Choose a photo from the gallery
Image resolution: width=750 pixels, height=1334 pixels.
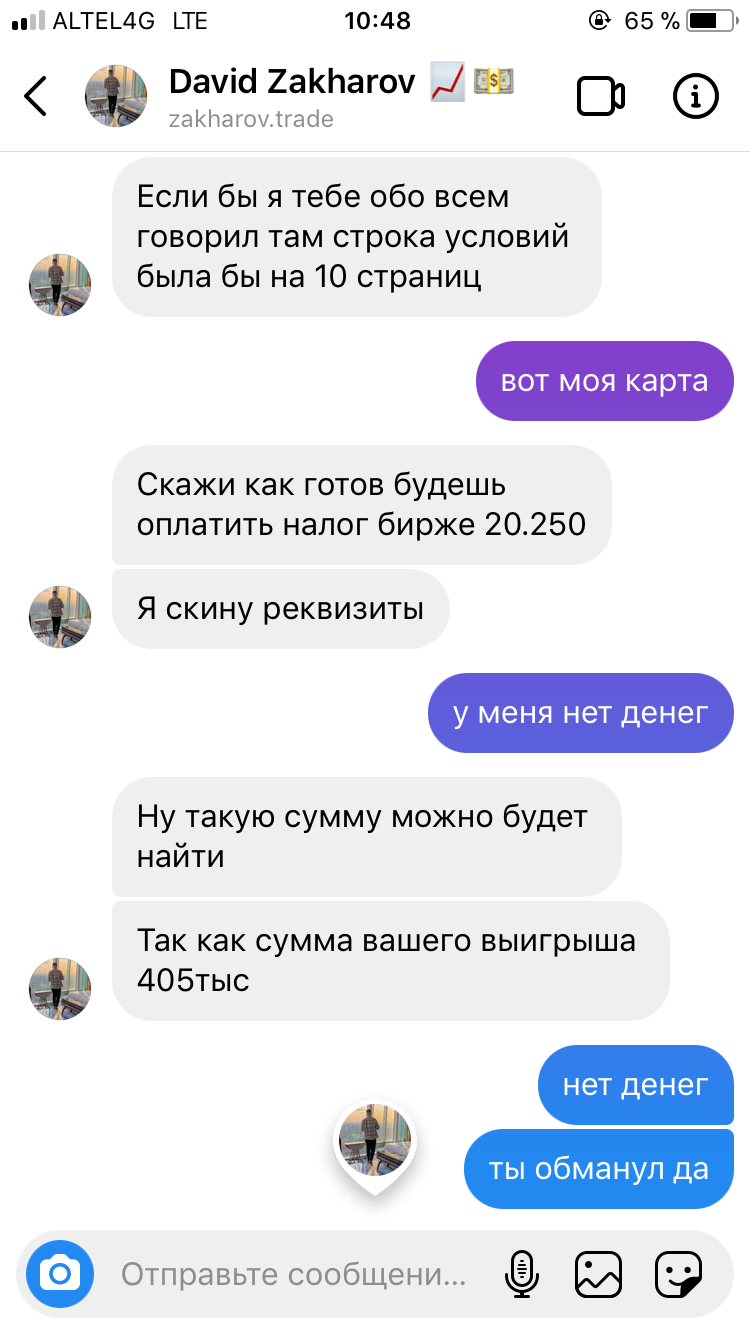(x=598, y=1274)
